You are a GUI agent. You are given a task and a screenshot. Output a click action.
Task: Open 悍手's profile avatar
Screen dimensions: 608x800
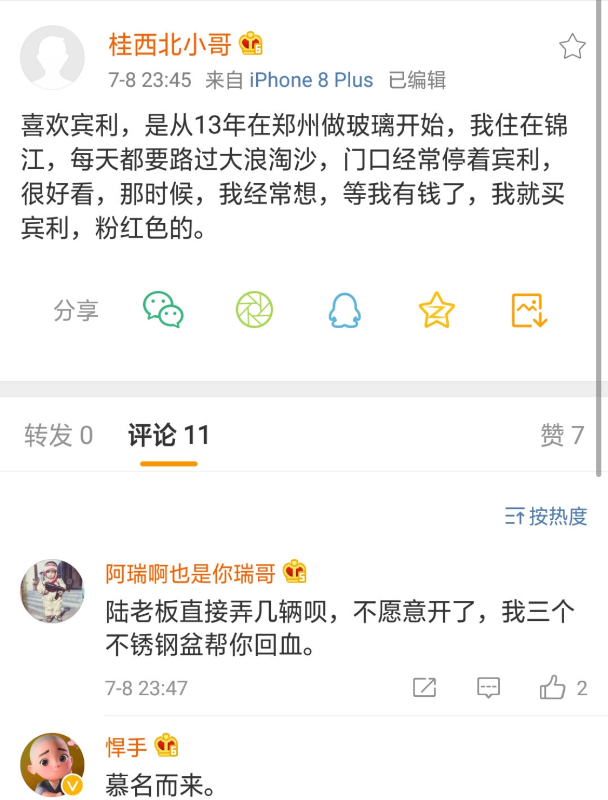(52, 765)
